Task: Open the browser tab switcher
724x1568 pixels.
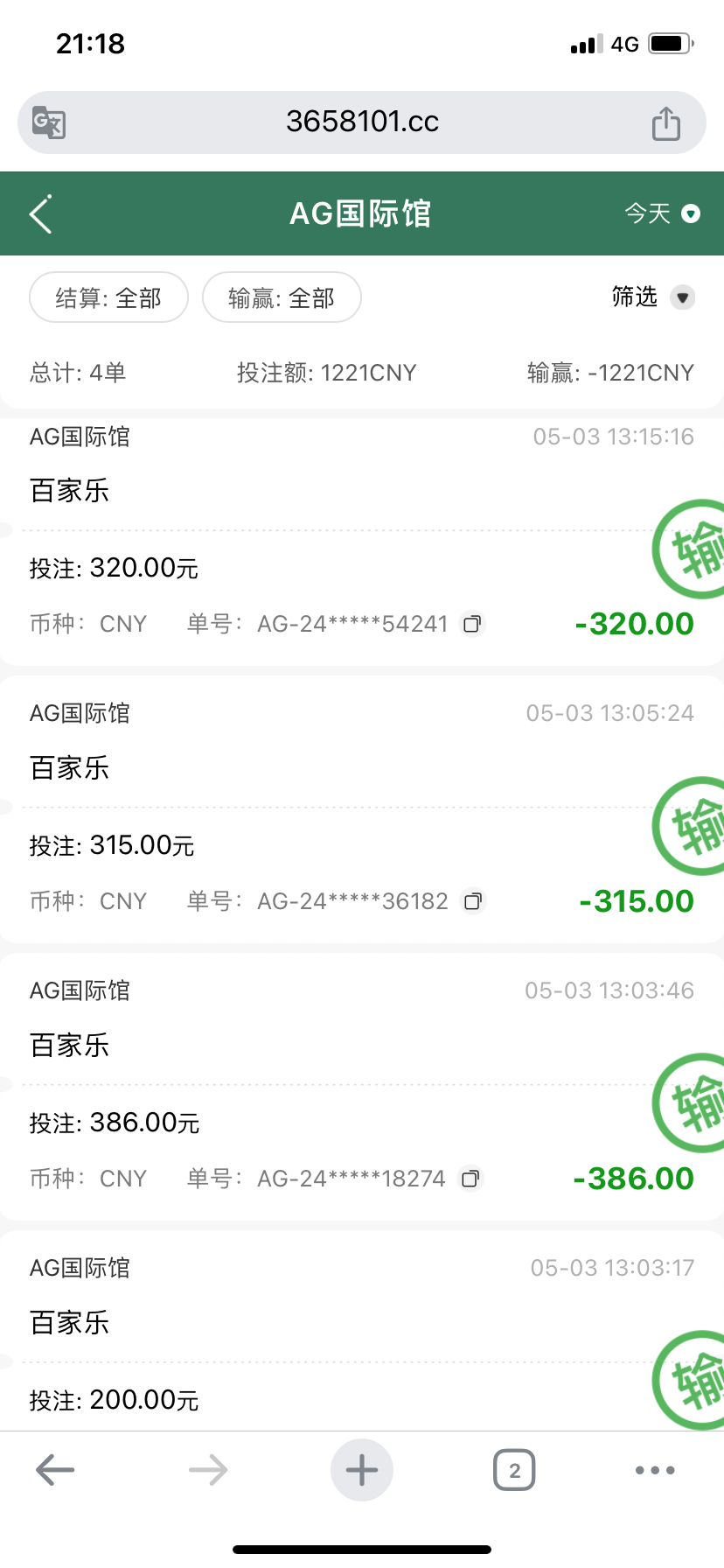Action: point(514,1470)
